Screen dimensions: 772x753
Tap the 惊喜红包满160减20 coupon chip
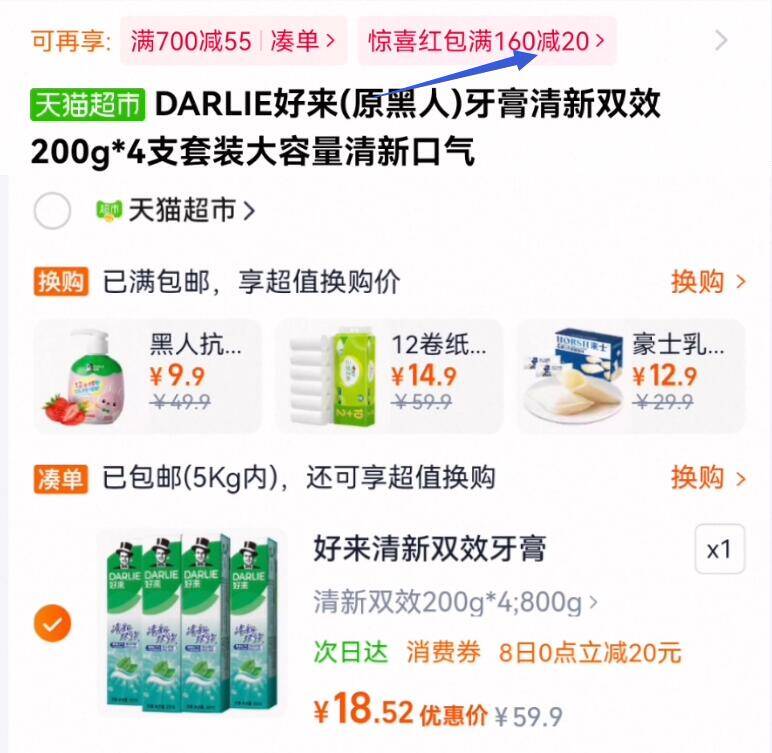[486, 41]
